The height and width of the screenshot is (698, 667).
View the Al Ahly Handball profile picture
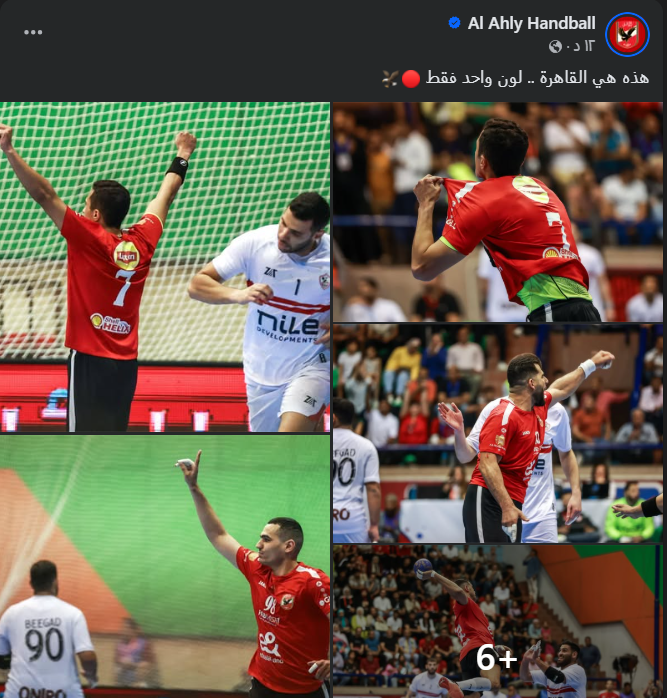point(628,34)
